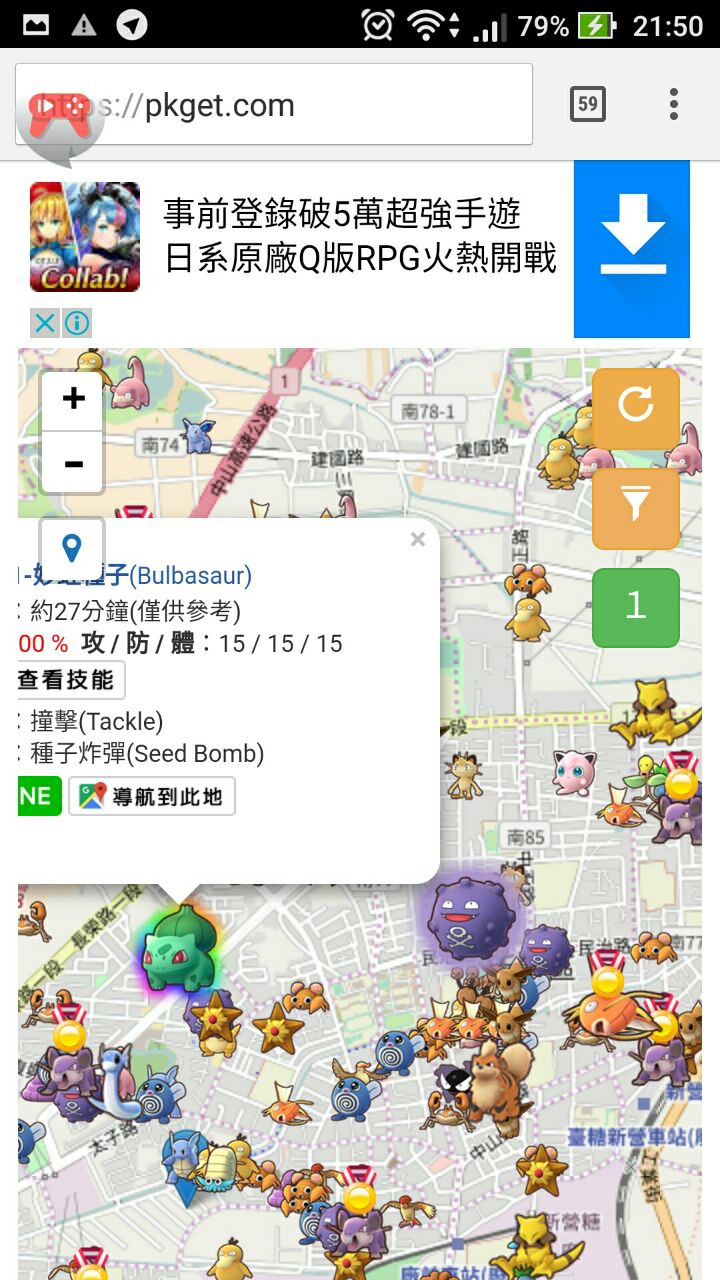Tap the blue download button in the ad
The image size is (720, 1280).
tap(632, 249)
